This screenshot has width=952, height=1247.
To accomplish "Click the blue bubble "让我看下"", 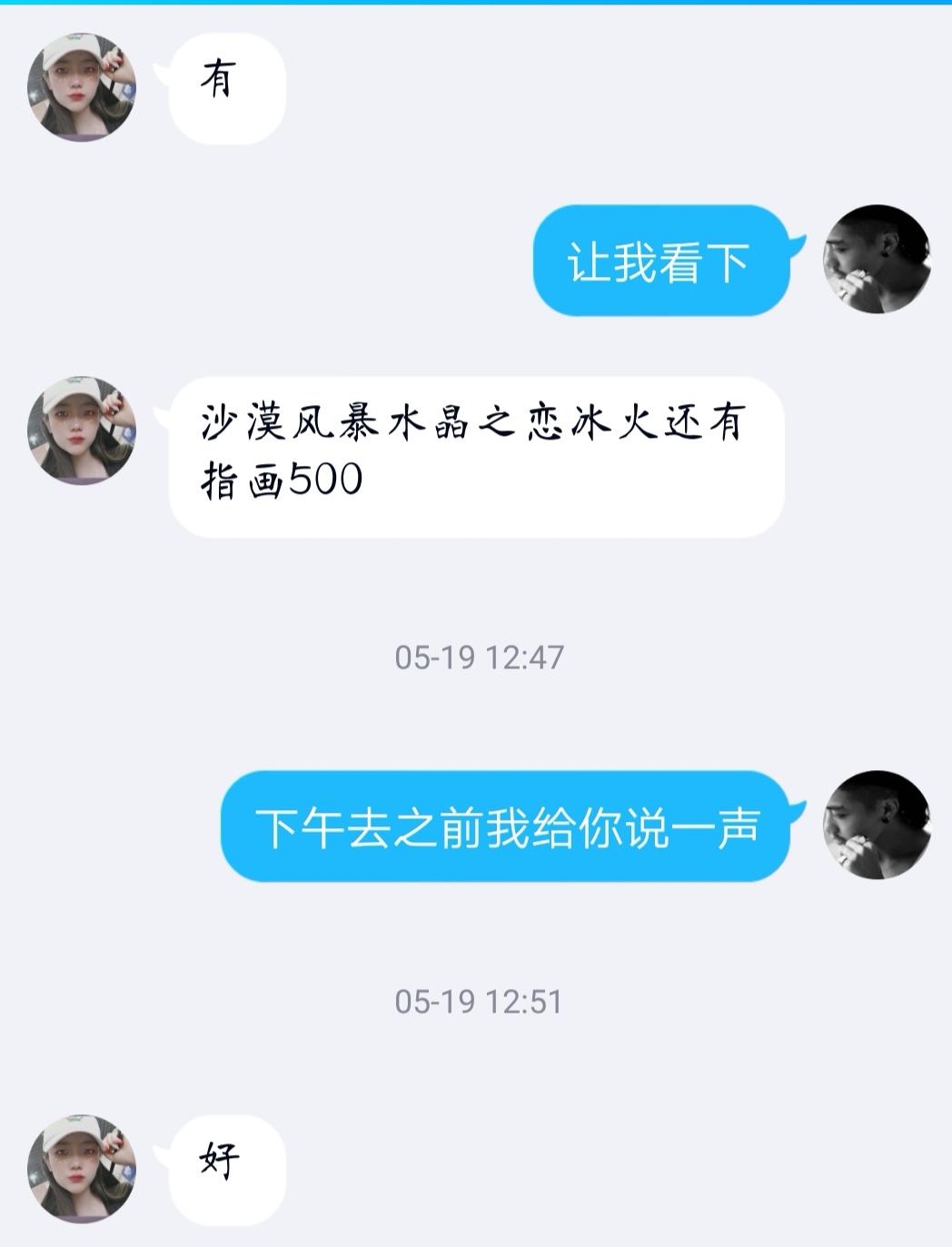I will 661,263.
